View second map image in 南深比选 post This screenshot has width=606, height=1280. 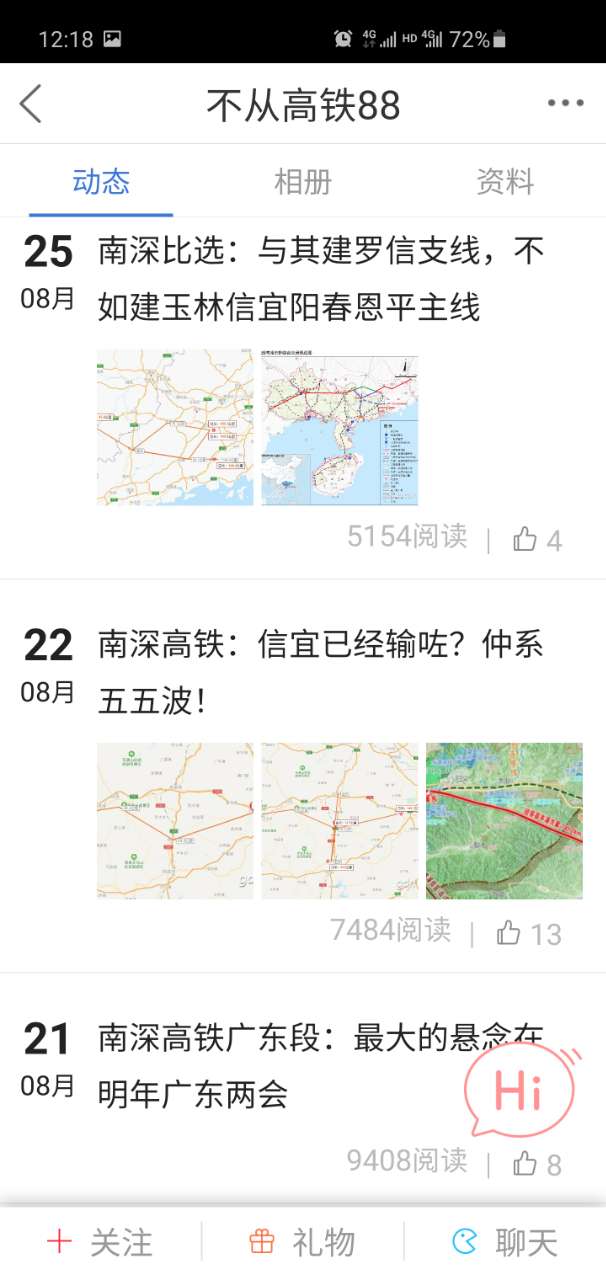click(339, 427)
